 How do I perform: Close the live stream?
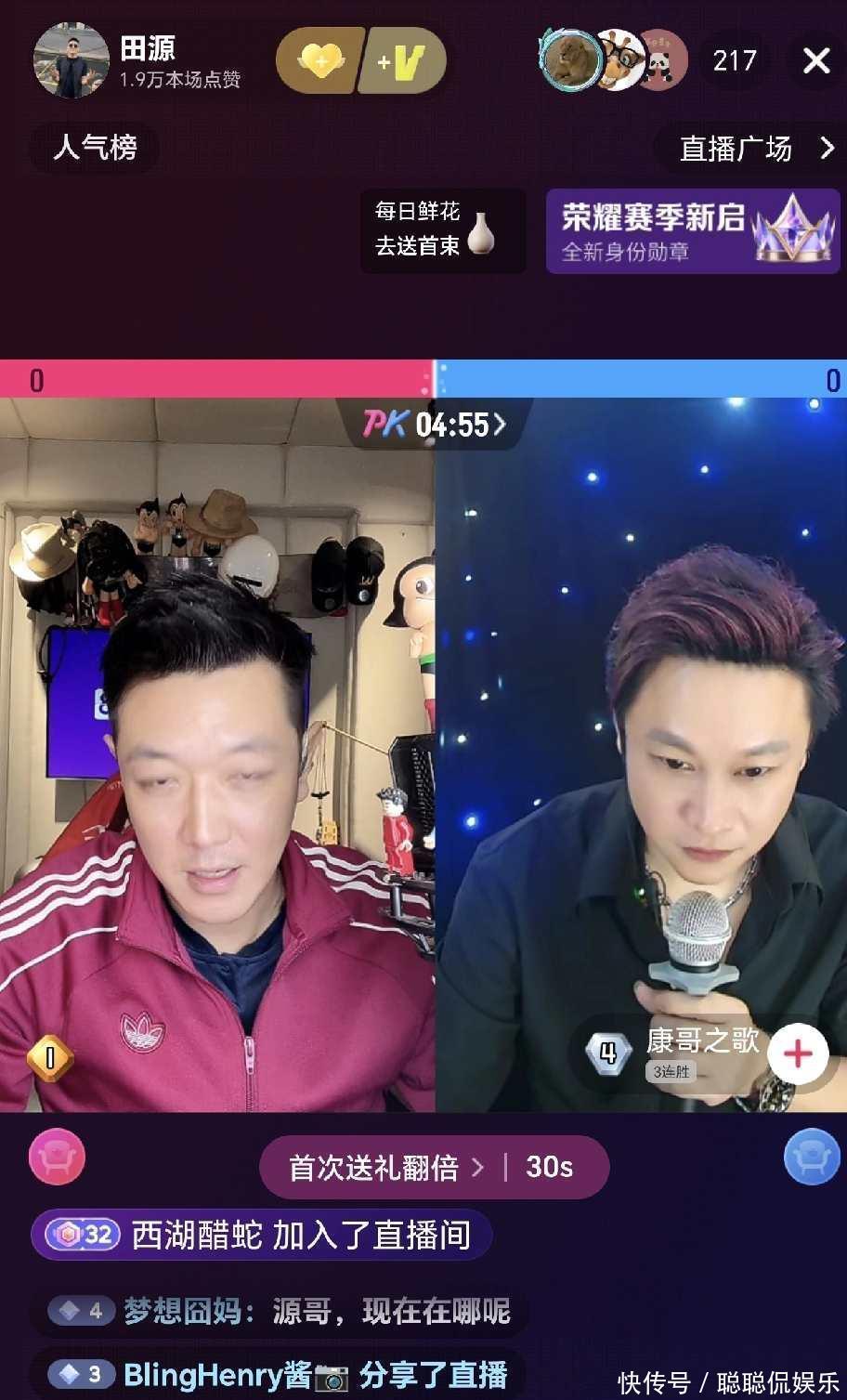815,61
